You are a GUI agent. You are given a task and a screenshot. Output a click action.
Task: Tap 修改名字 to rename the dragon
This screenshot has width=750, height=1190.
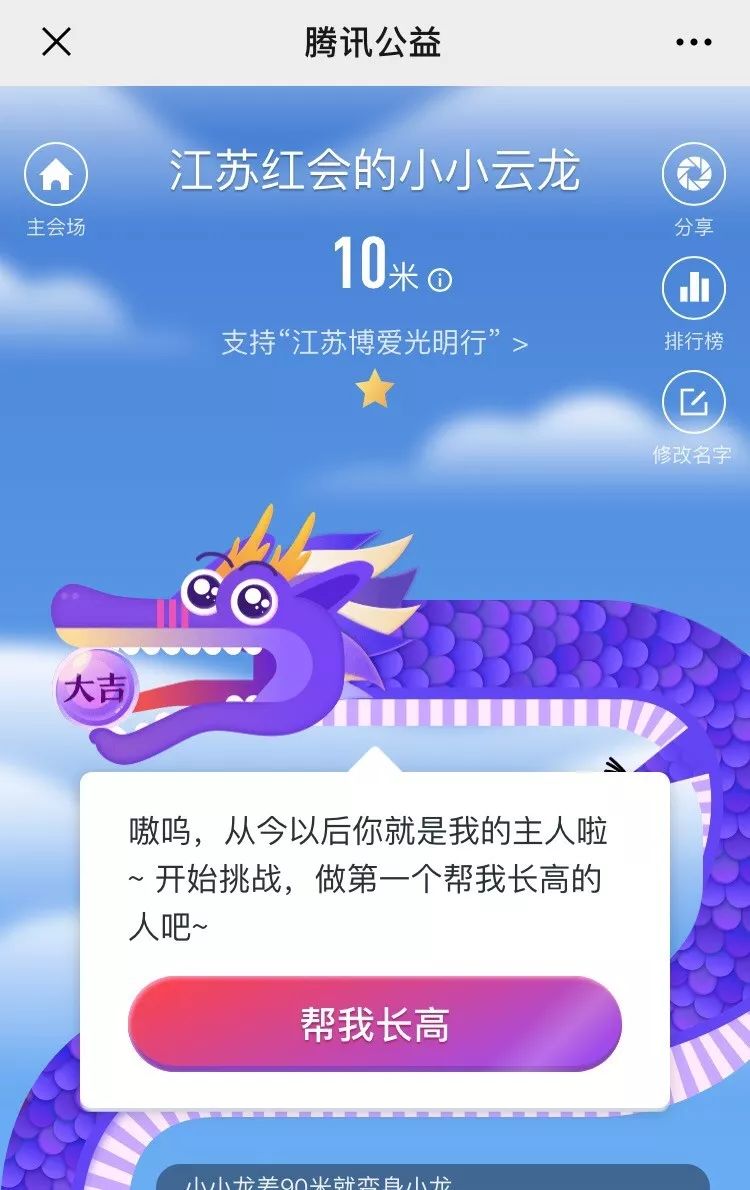(x=693, y=403)
